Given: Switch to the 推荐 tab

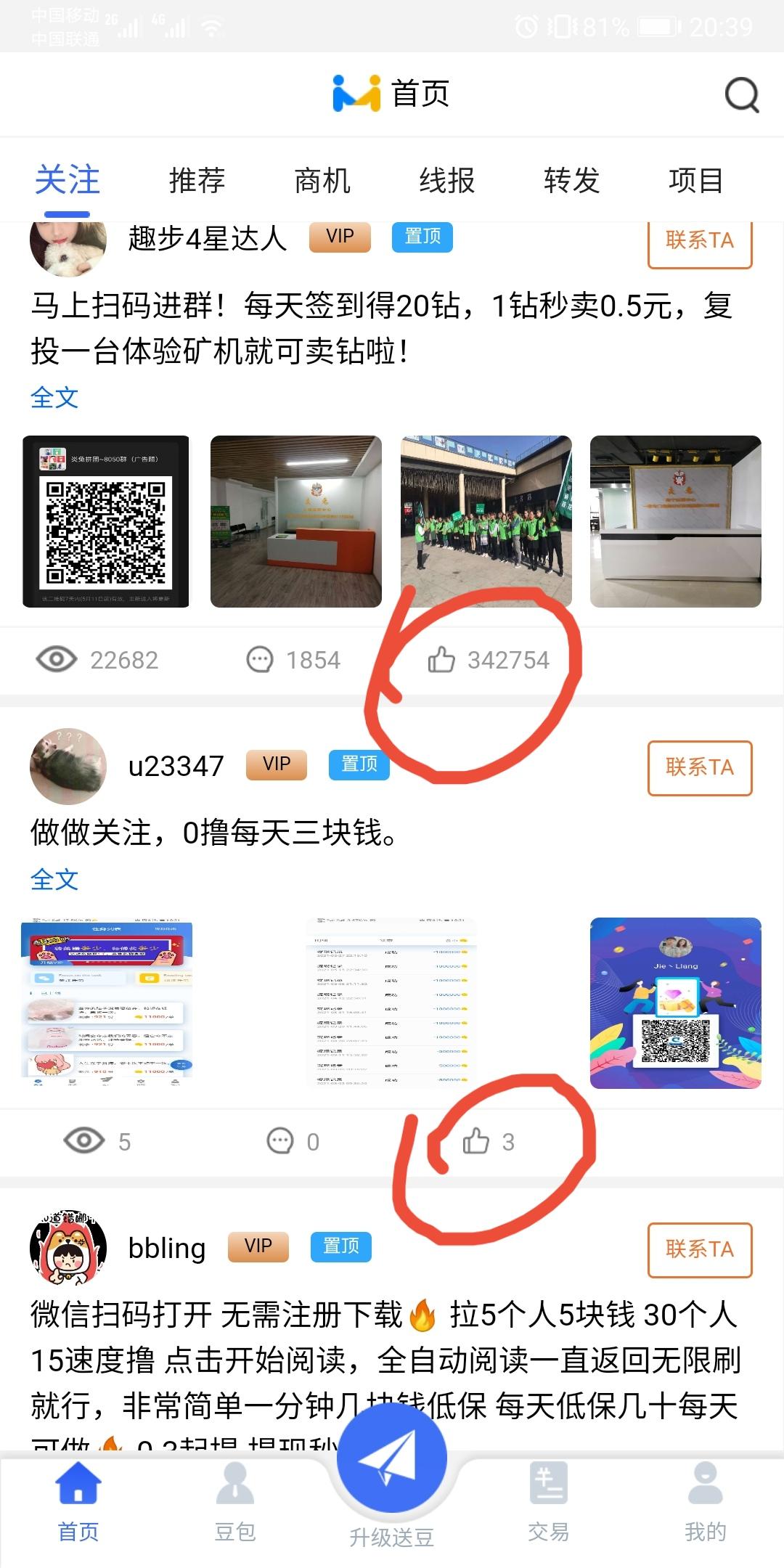Looking at the screenshot, I should tap(196, 181).
